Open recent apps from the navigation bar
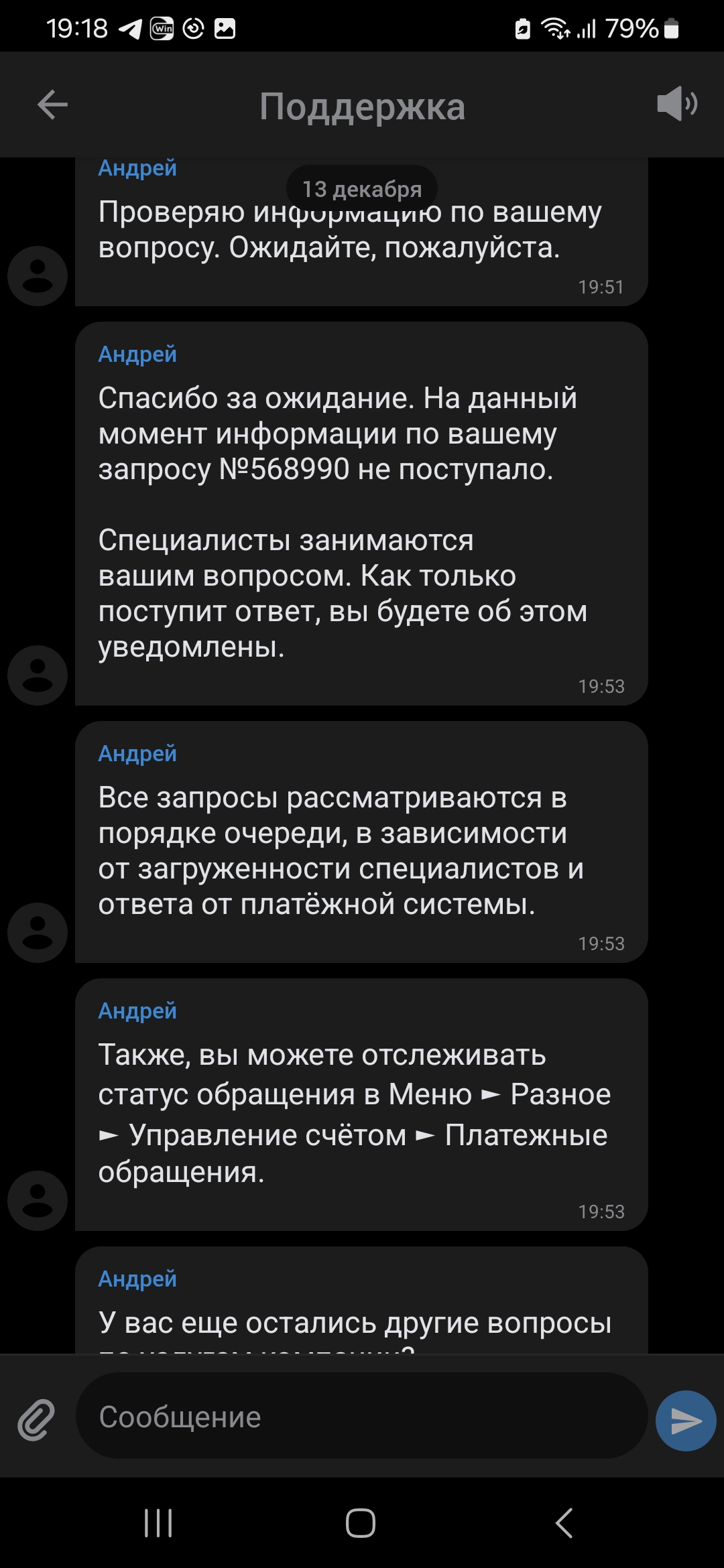The width and height of the screenshot is (724, 1568). (x=159, y=1522)
